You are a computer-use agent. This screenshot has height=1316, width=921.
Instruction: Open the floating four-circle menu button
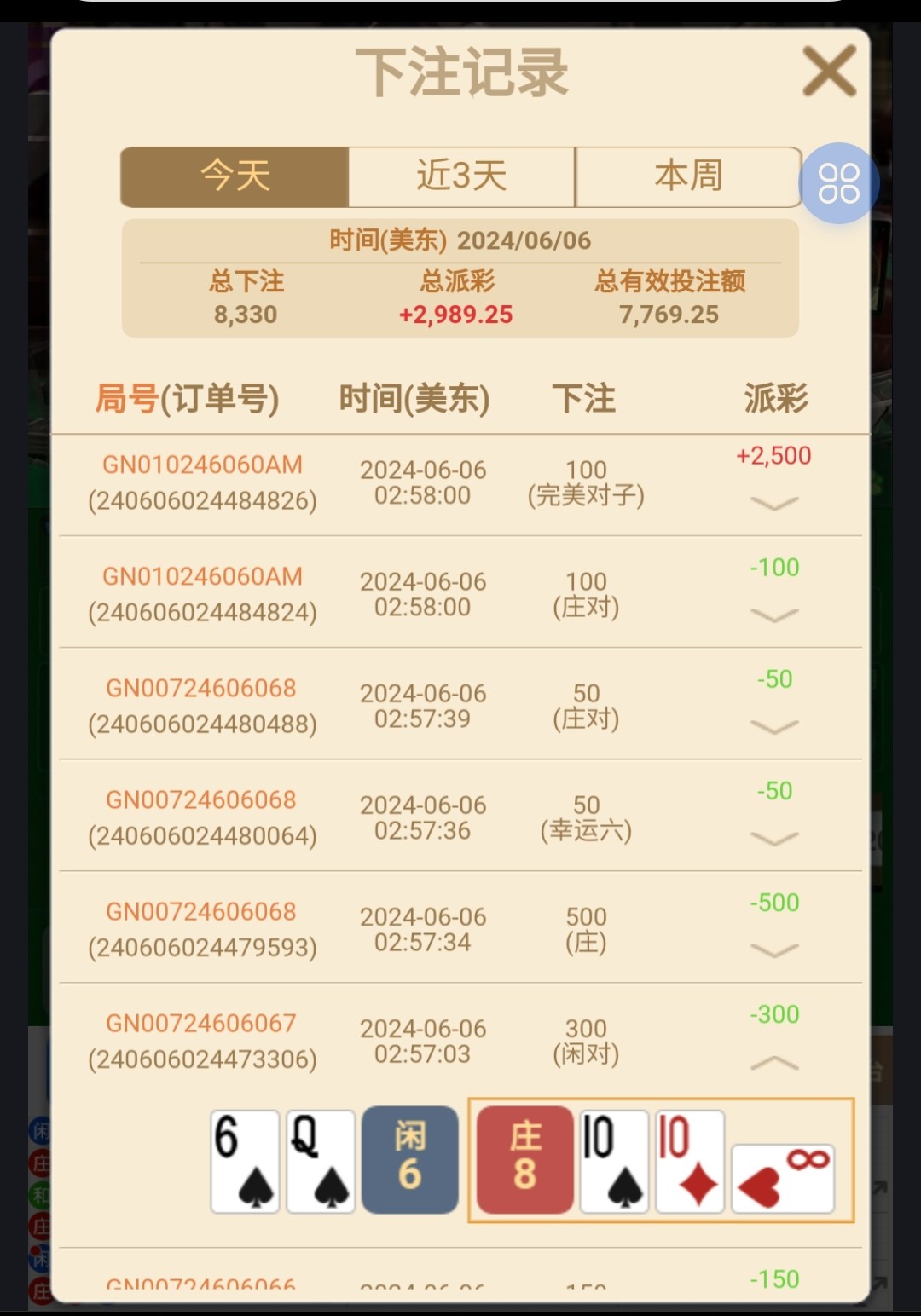click(839, 183)
